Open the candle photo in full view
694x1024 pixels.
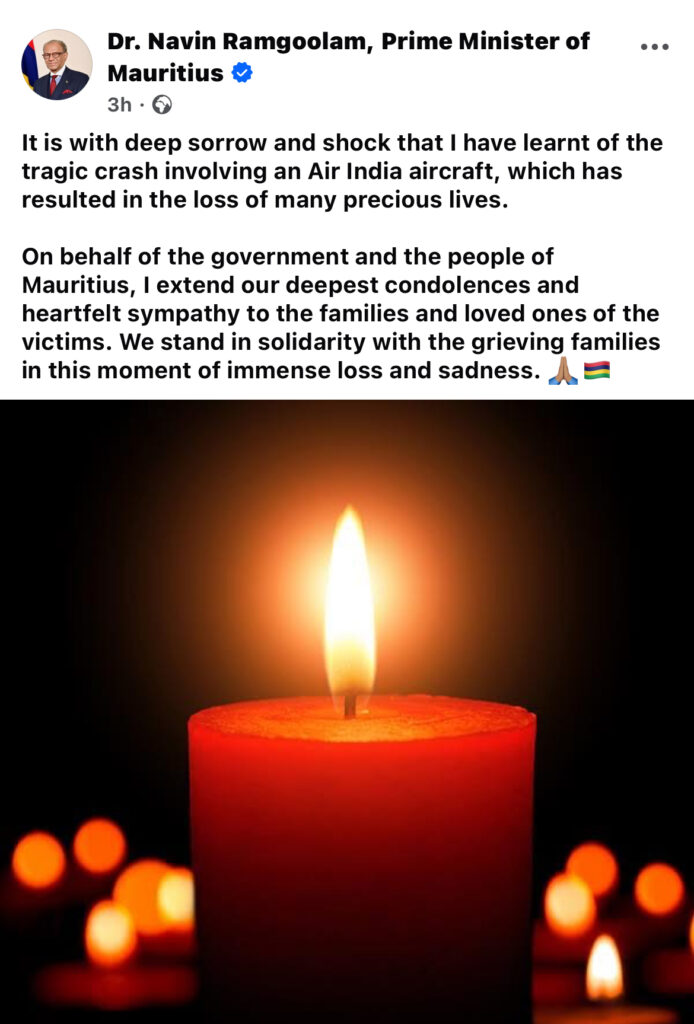347,710
